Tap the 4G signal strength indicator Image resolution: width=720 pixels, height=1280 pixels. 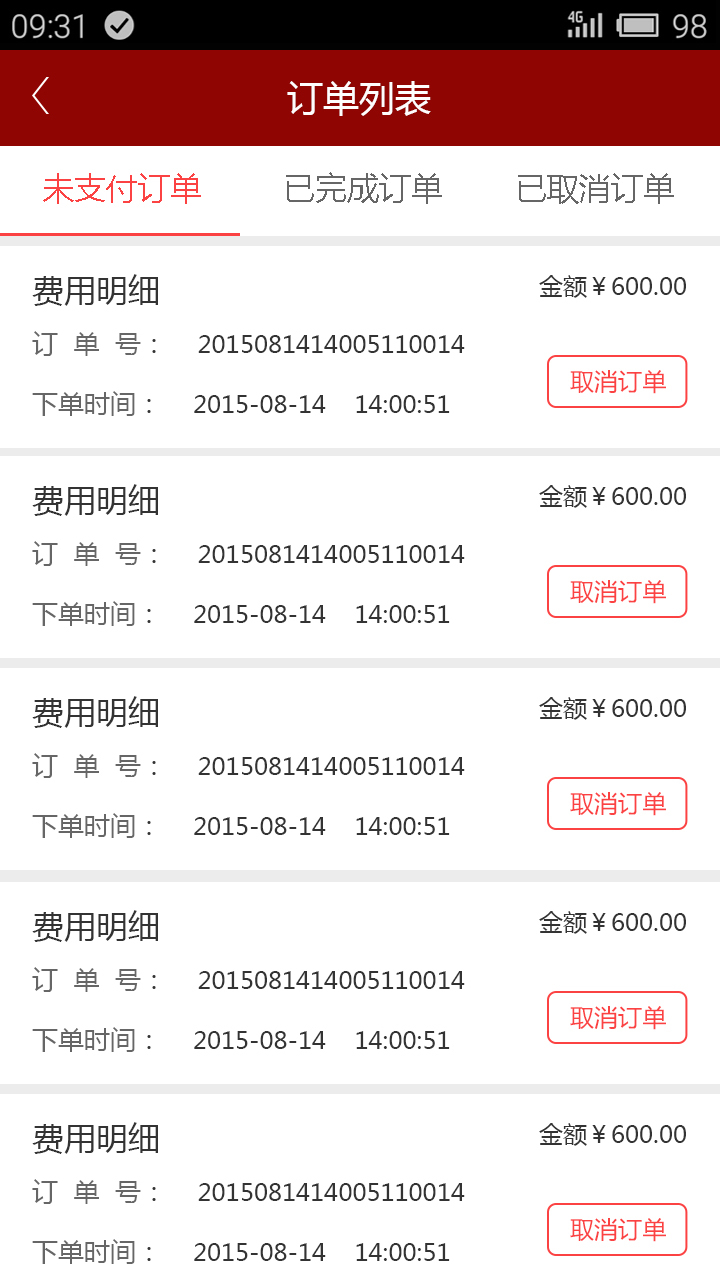[585, 24]
